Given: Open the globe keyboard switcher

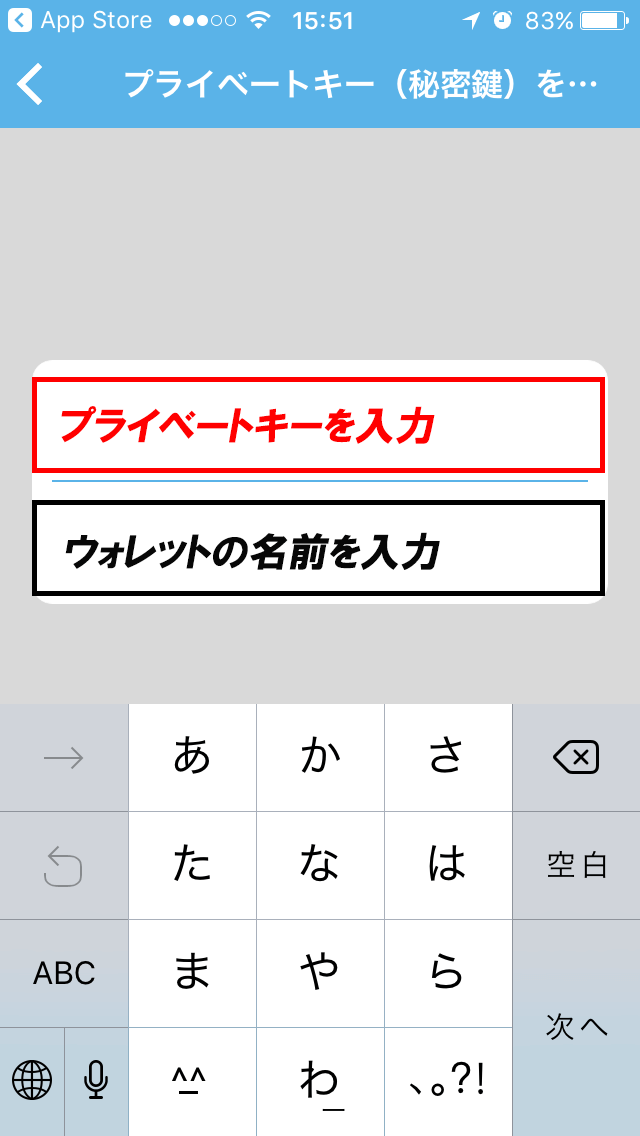Looking at the screenshot, I should tap(32, 1082).
